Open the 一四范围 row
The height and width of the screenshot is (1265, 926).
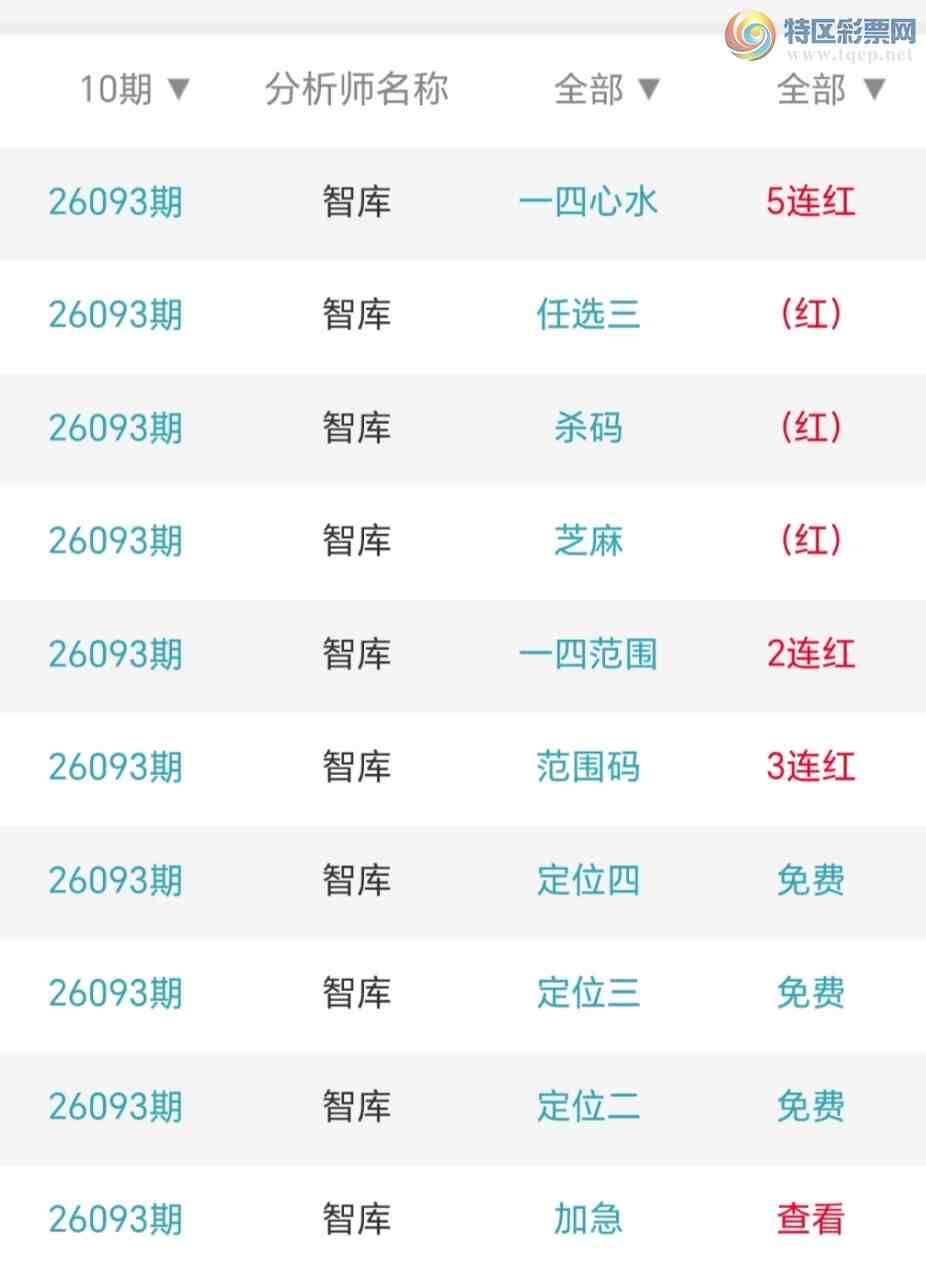tap(588, 655)
